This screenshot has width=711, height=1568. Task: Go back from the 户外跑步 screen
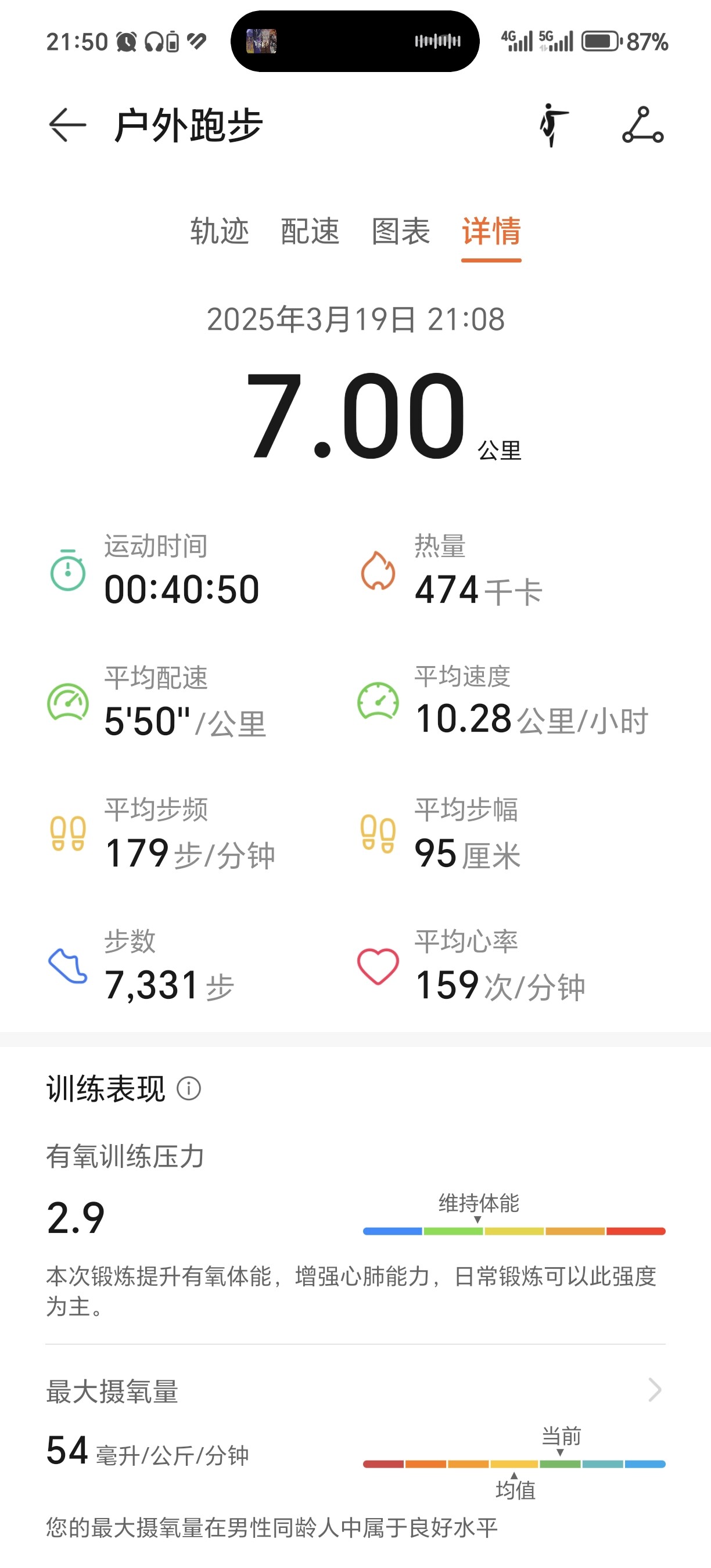pyautogui.click(x=67, y=125)
